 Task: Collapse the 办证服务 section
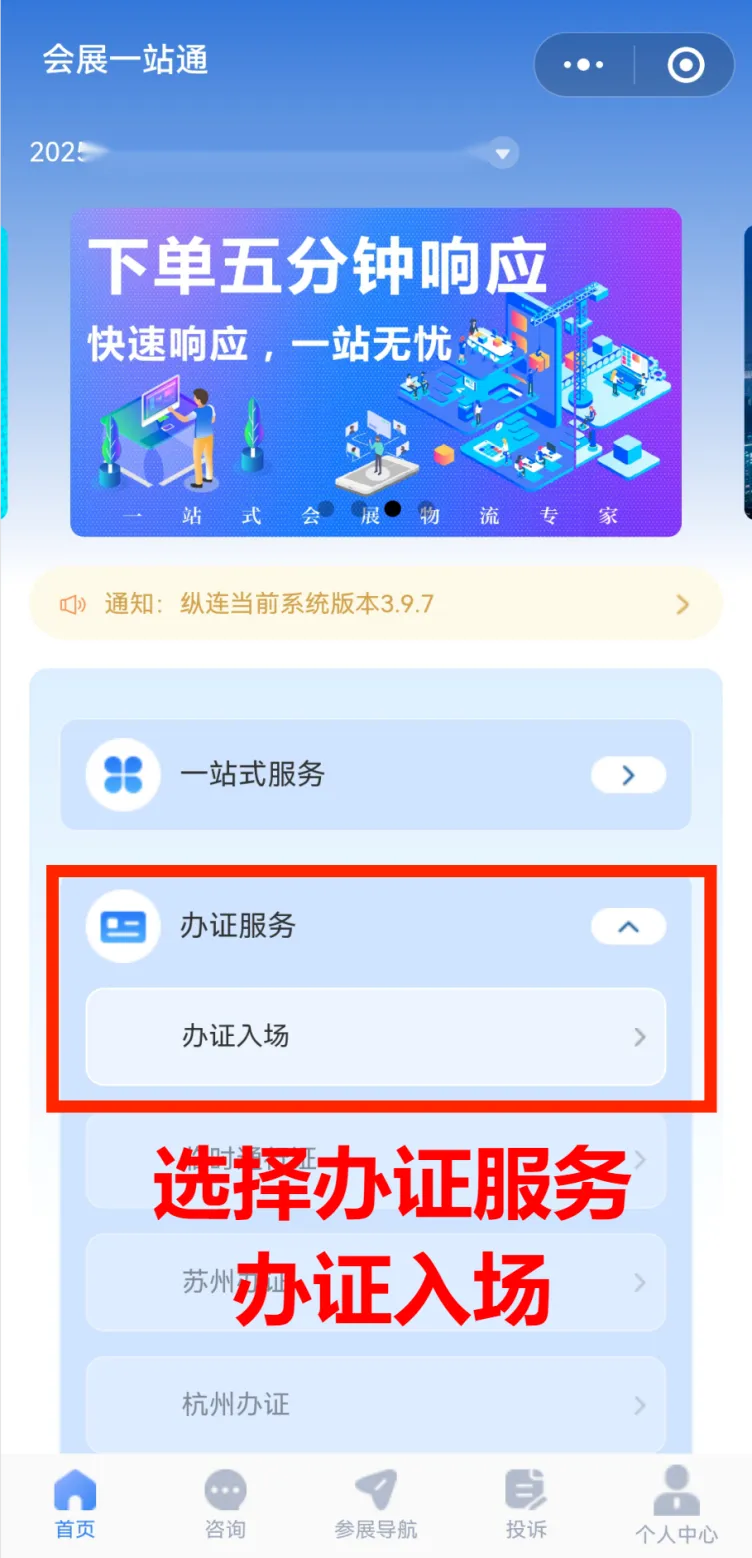pyautogui.click(x=627, y=926)
